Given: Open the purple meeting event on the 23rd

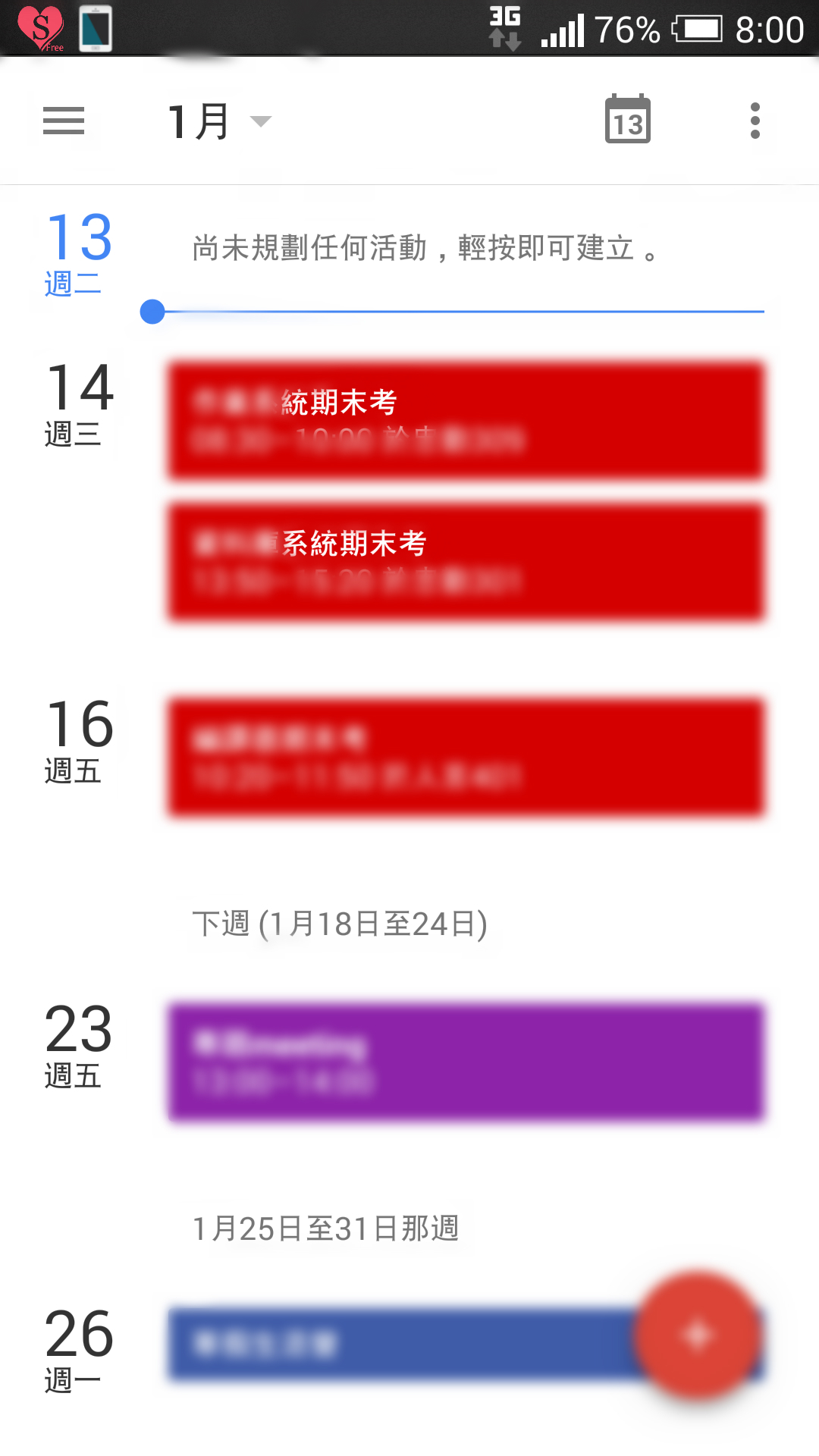Looking at the screenshot, I should click(466, 1062).
